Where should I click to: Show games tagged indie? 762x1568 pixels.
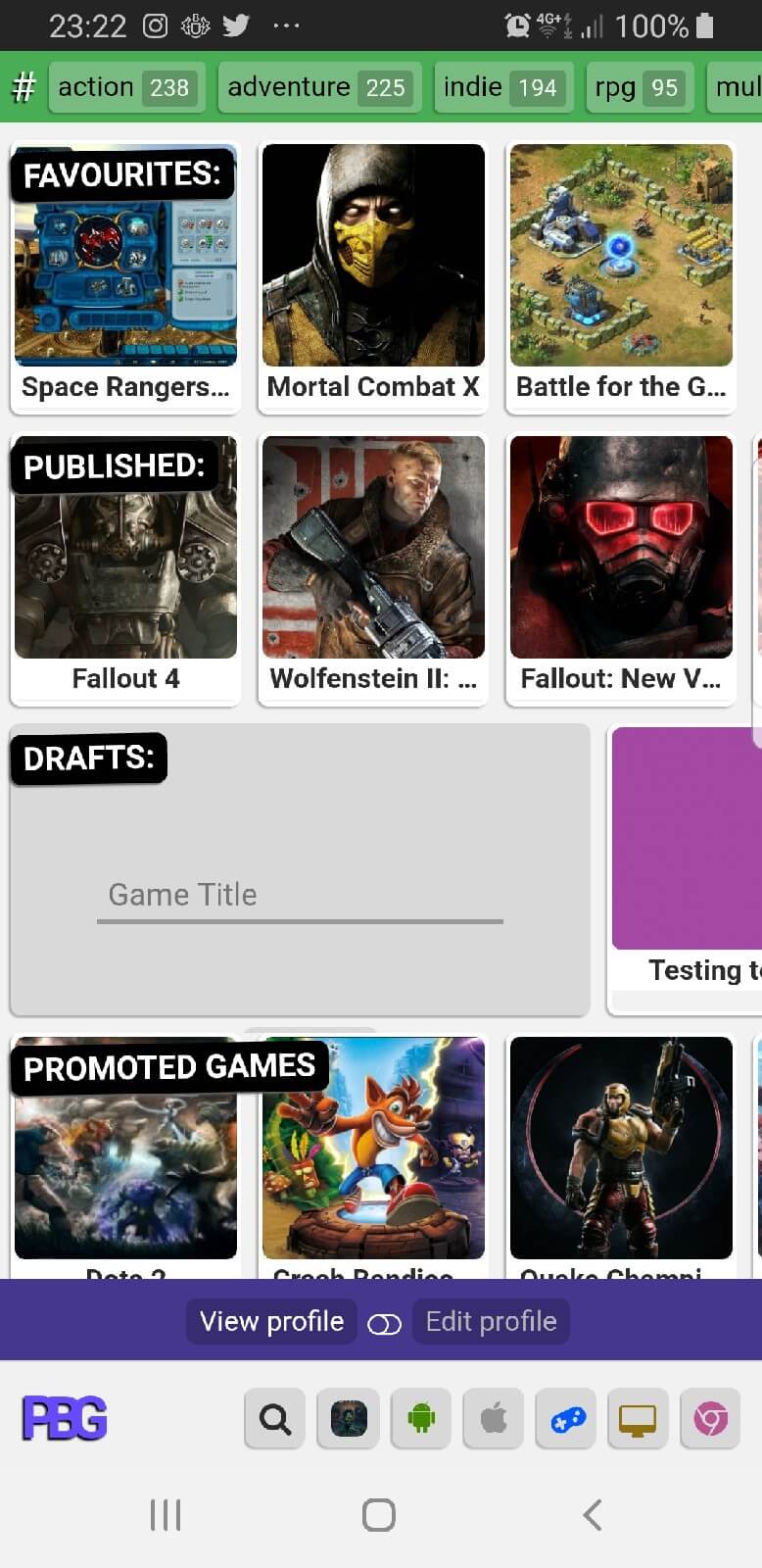[x=500, y=87]
